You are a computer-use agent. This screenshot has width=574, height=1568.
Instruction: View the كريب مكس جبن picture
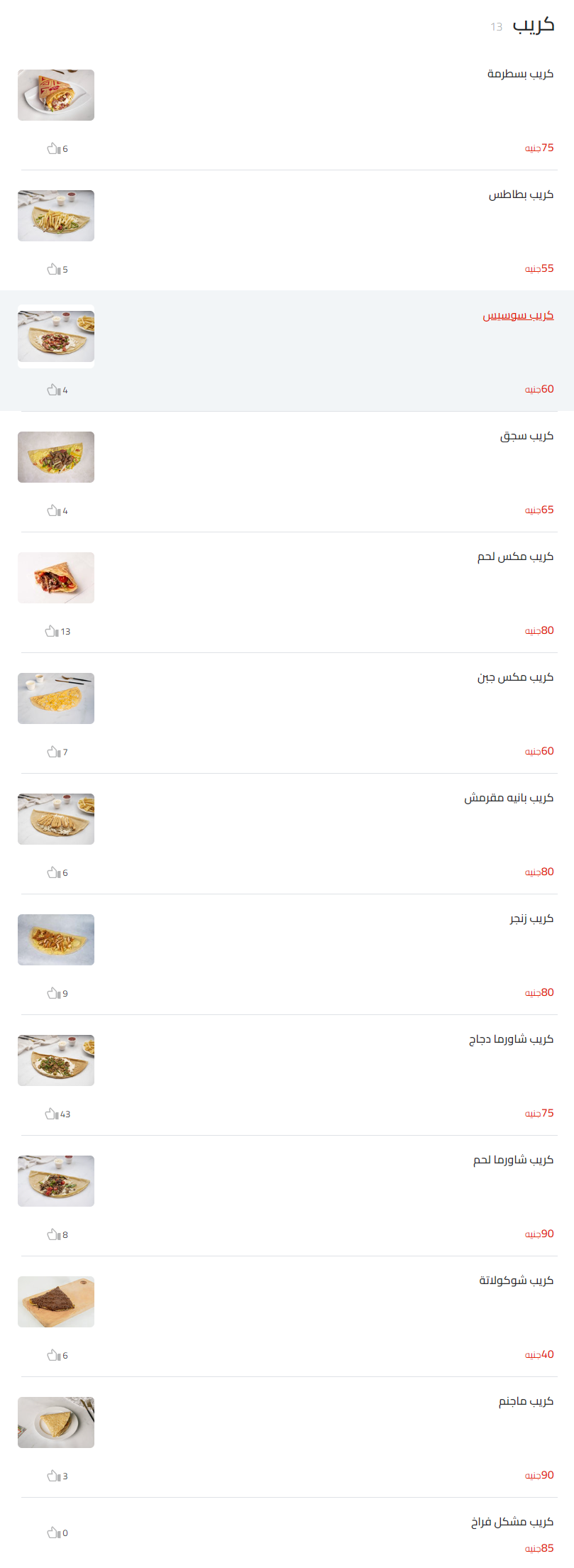(55, 698)
